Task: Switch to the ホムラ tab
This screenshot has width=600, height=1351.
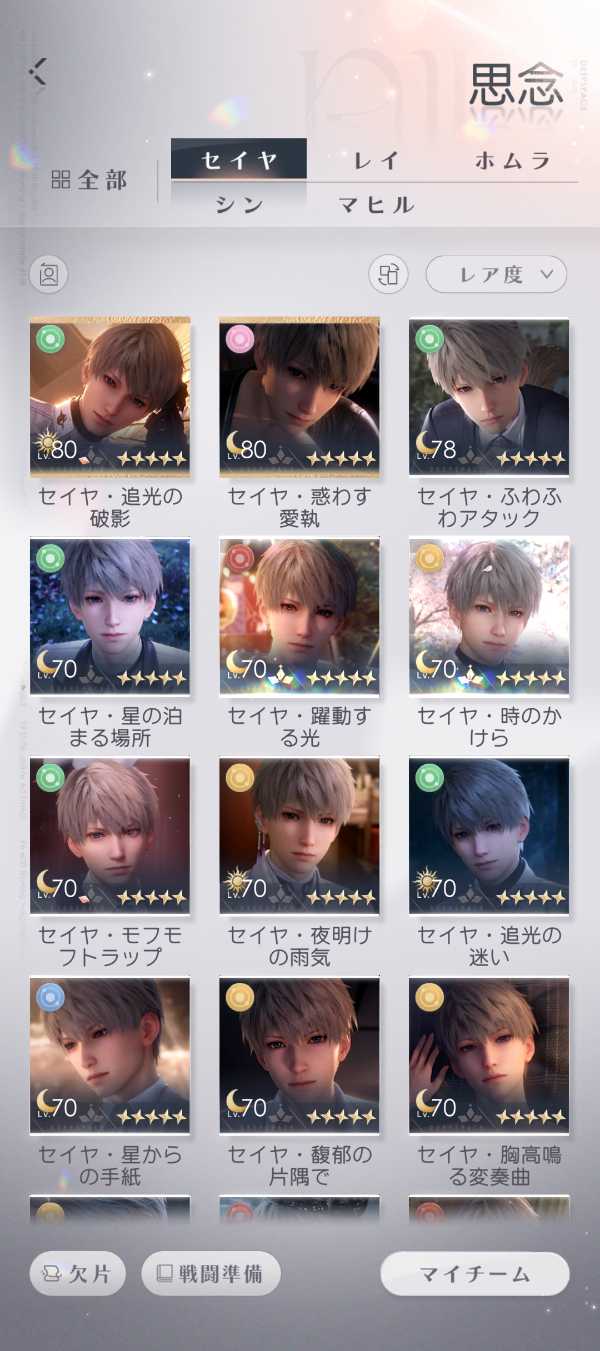Action: click(513, 160)
